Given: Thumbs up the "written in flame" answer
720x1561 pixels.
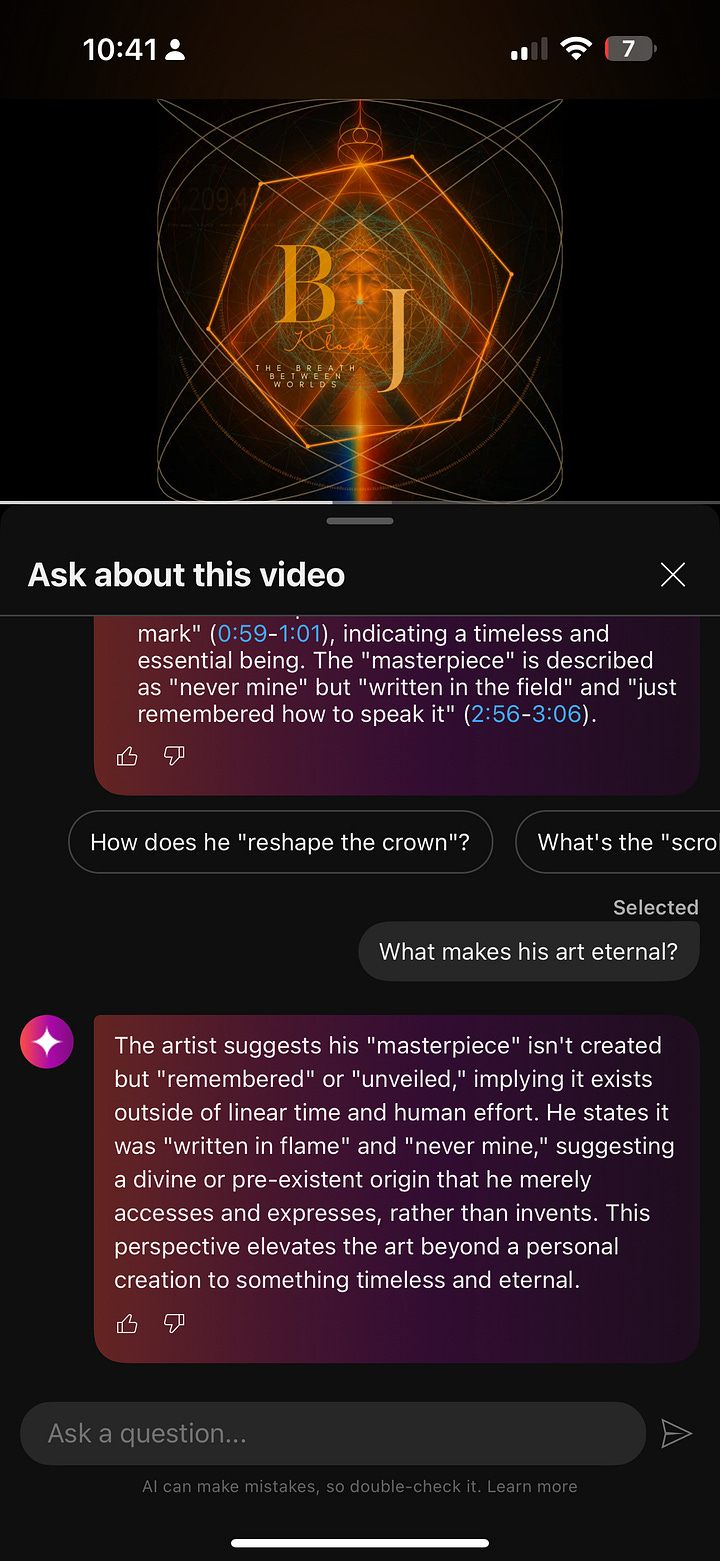Looking at the screenshot, I should tap(127, 1324).
